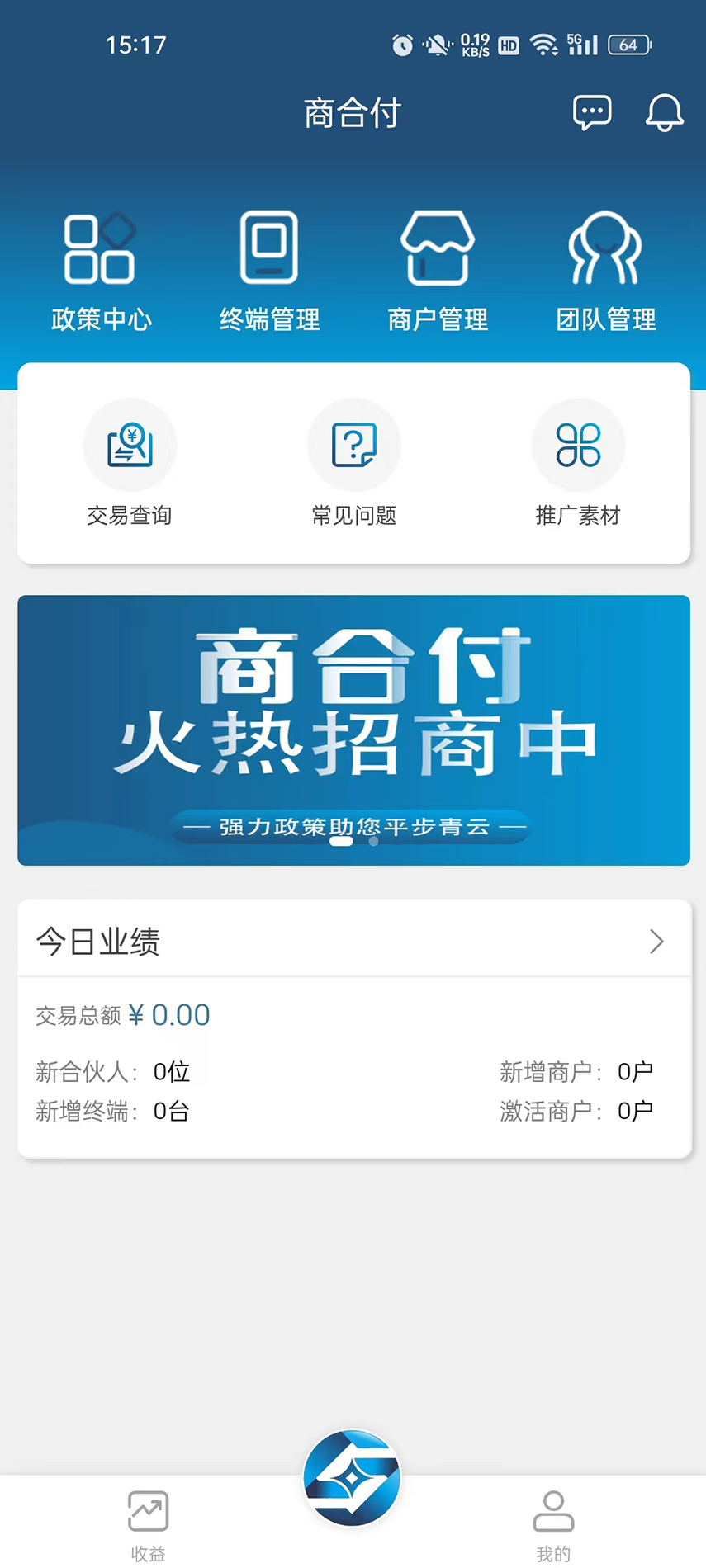Image resolution: width=706 pixels, height=1568 pixels.
Task: Switch to the second banner slide dot
Action: tap(372, 842)
